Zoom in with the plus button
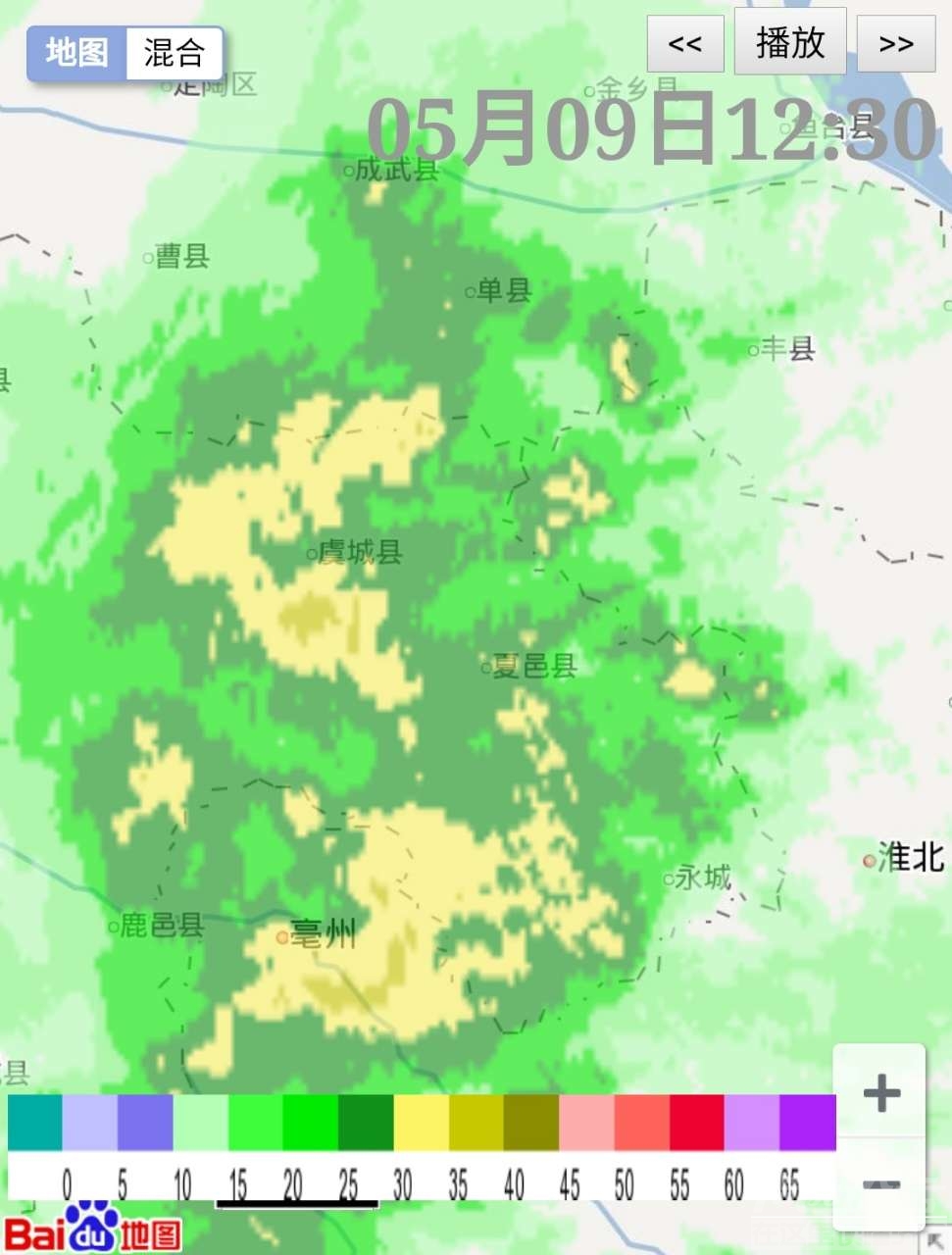Image resolution: width=952 pixels, height=1255 pixels. click(x=880, y=1092)
